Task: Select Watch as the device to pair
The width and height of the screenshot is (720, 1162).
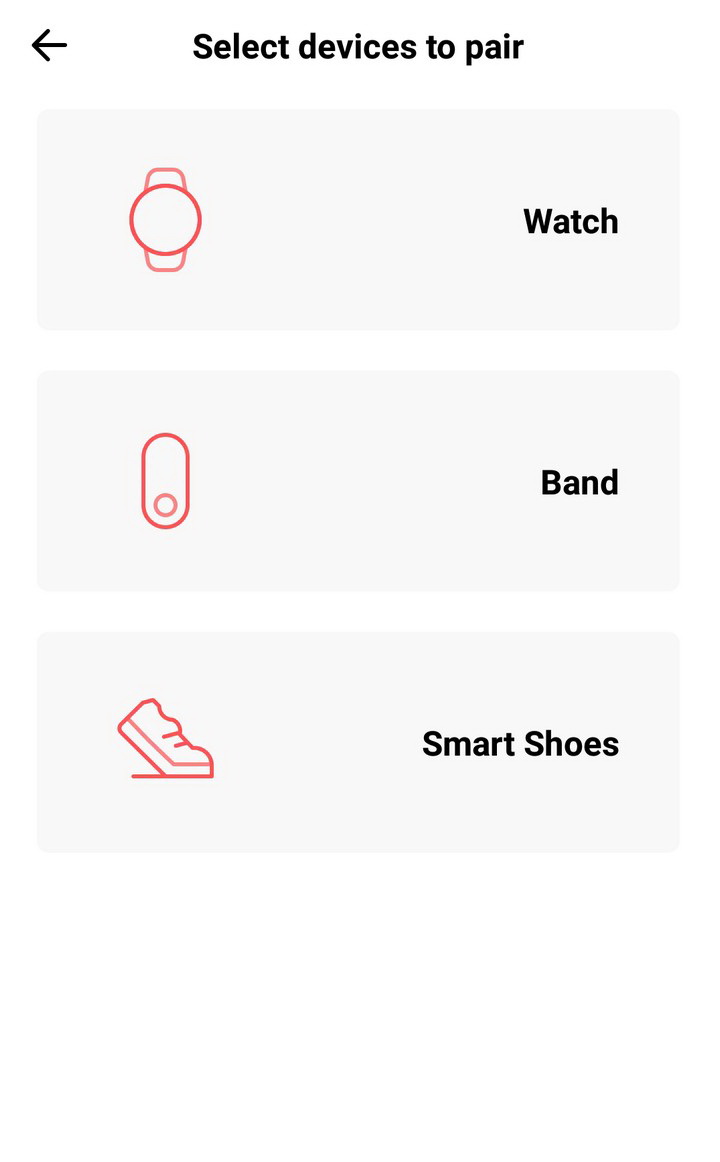Action: [x=358, y=220]
